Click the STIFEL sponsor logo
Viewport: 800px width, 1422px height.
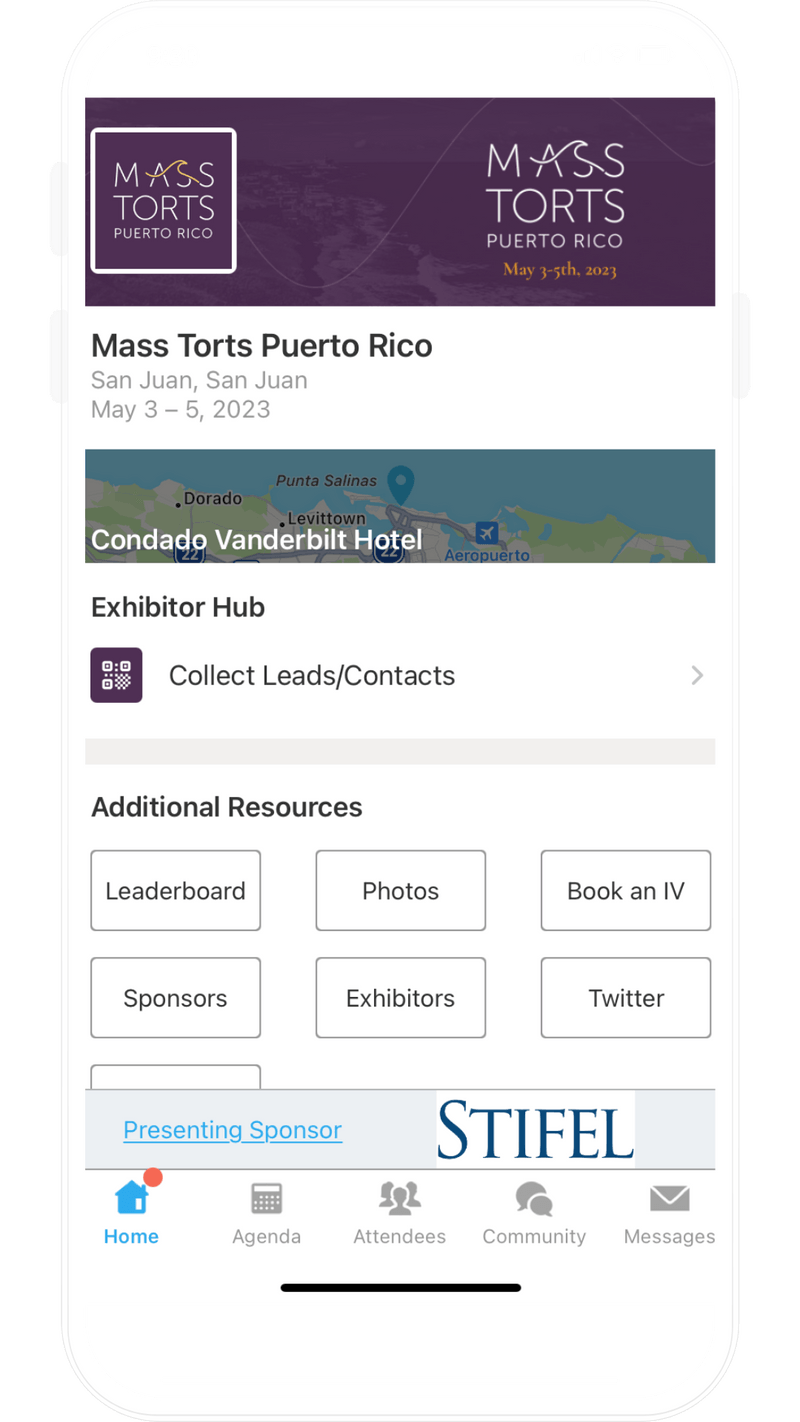[536, 1130]
